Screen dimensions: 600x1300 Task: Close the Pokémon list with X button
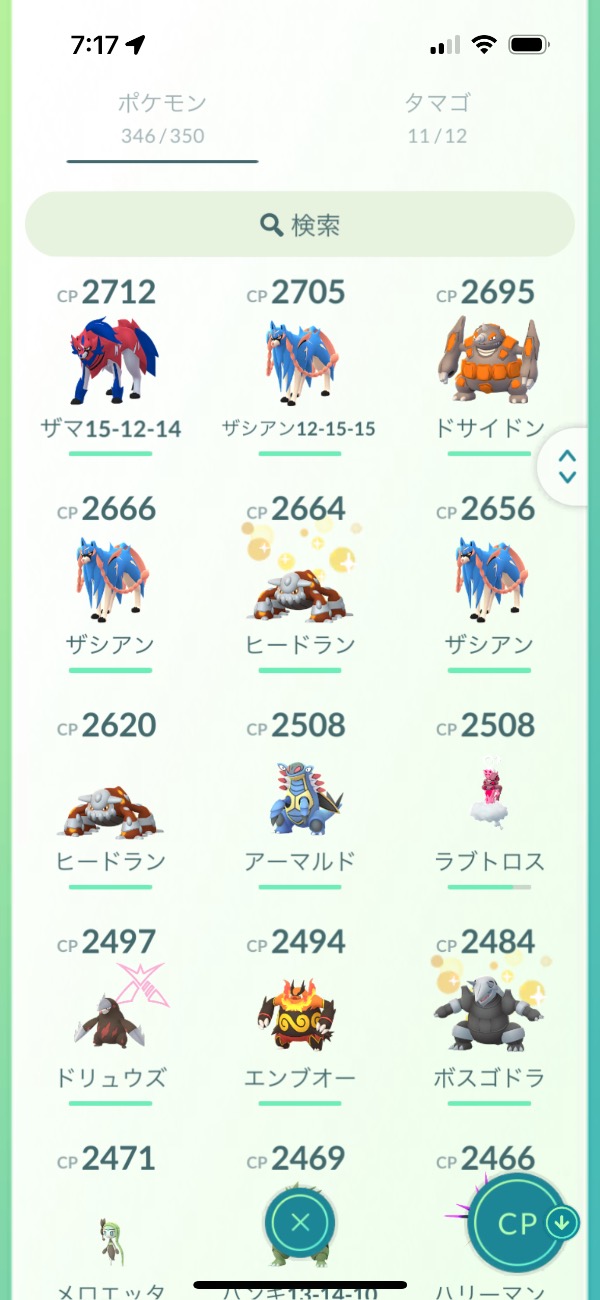300,1221
